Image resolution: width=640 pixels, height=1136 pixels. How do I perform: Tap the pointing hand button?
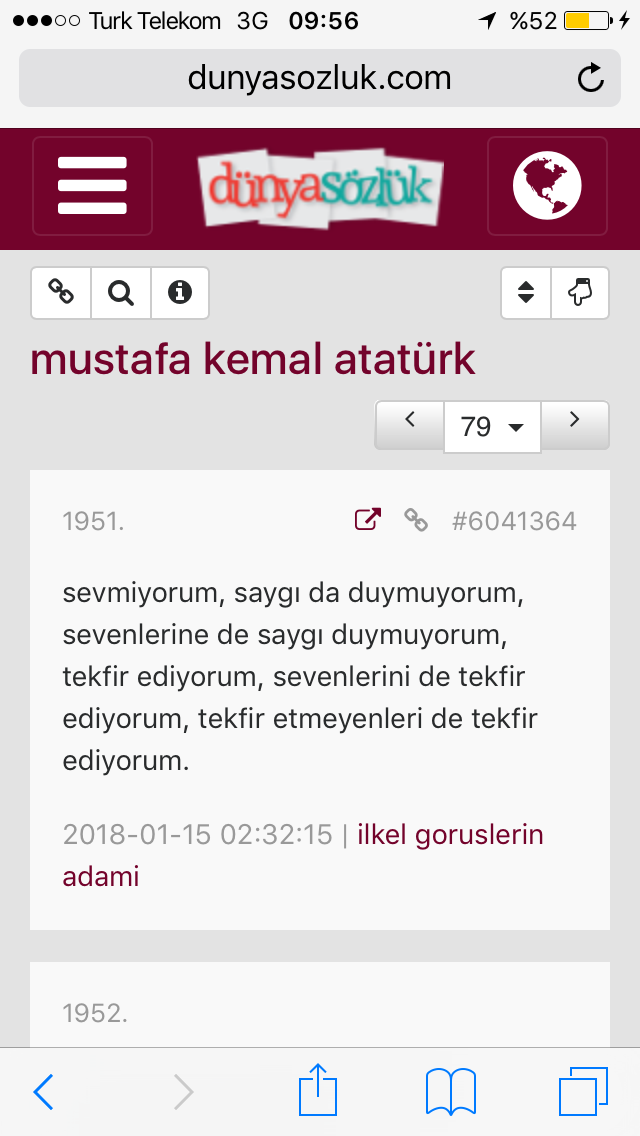click(x=580, y=293)
